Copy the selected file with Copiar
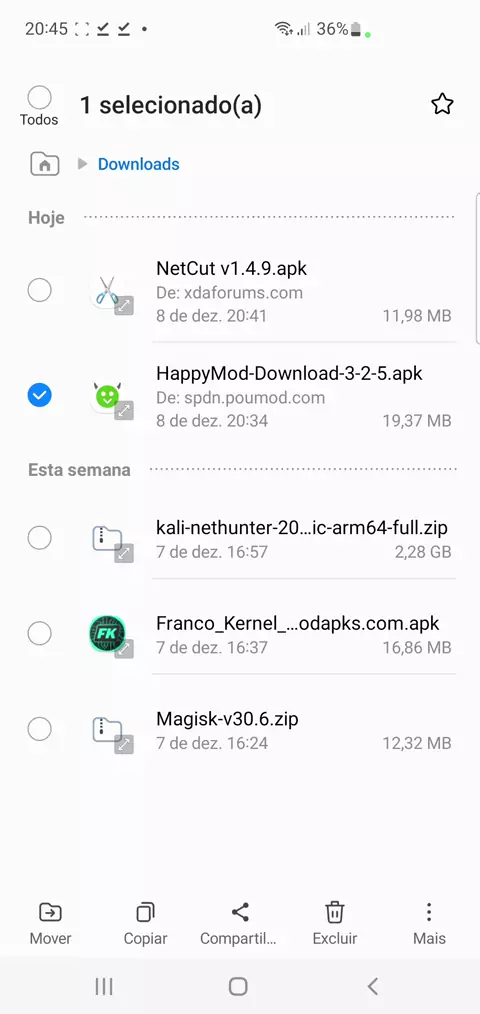Image resolution: width=480 pixels, height=1014 pixels. (146, 923)
